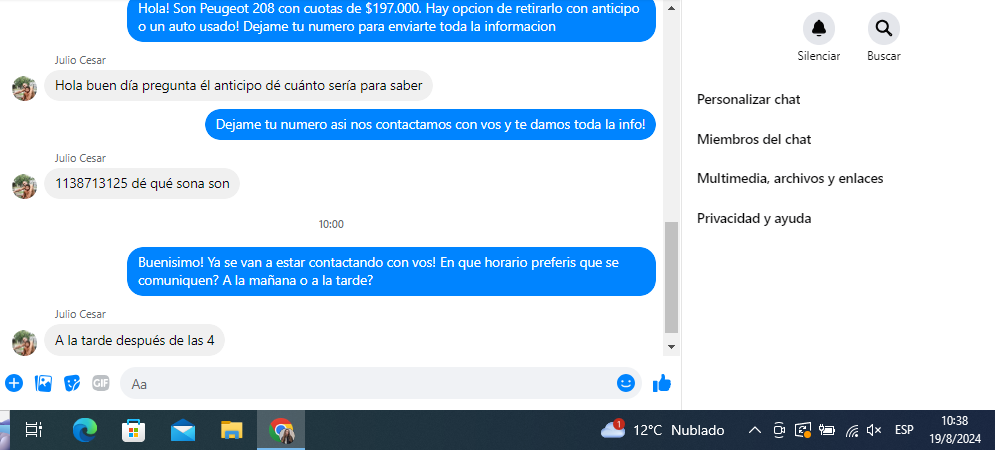
Task: Open Multimedia, archivos y enlaces
Action: pos(789,178)
